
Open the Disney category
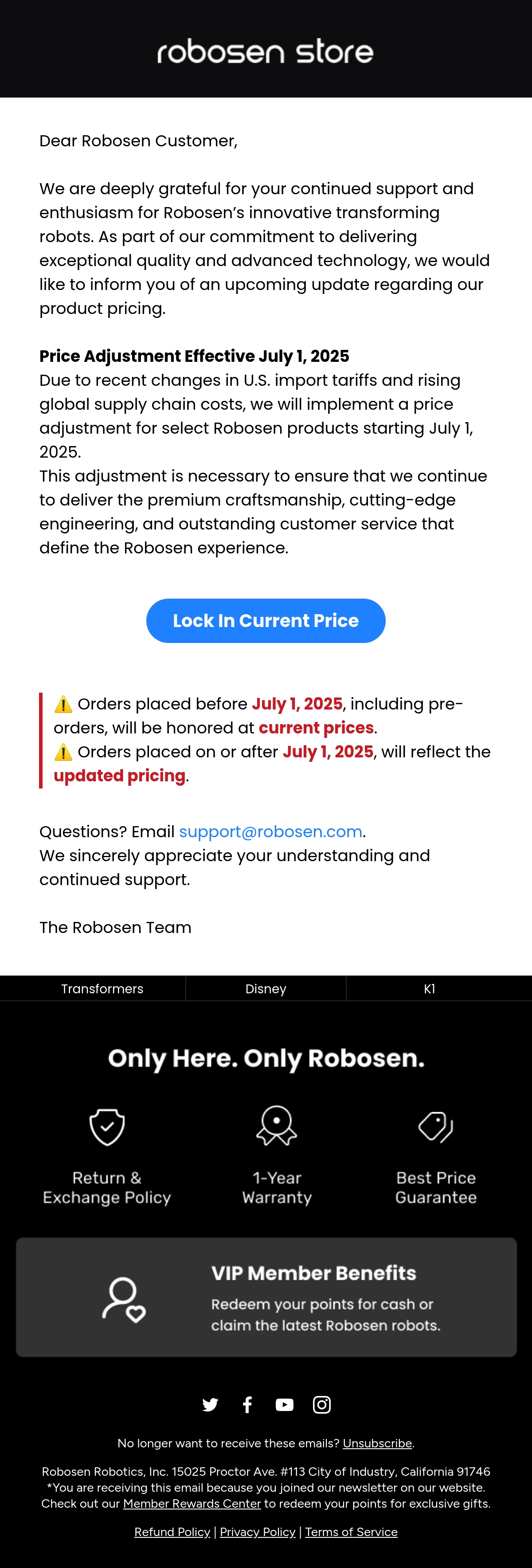(x=266, y=988)
